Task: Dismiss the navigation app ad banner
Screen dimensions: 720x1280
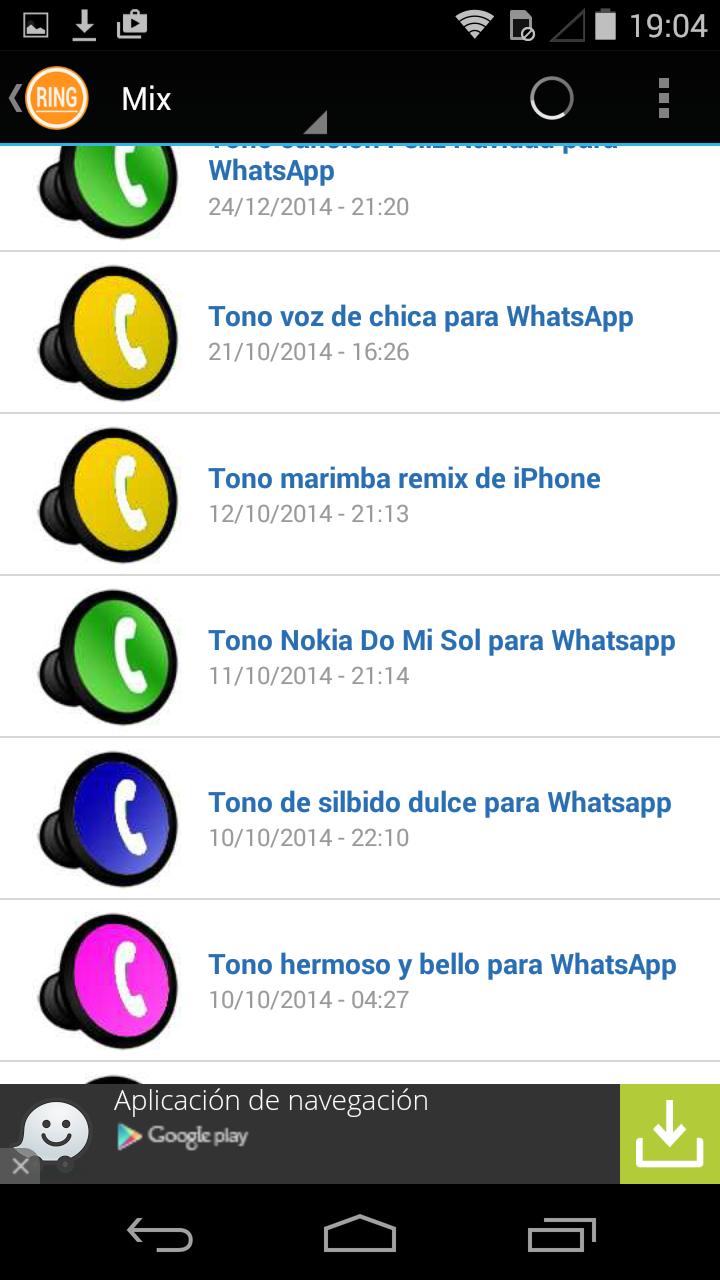Action: 19,1166
